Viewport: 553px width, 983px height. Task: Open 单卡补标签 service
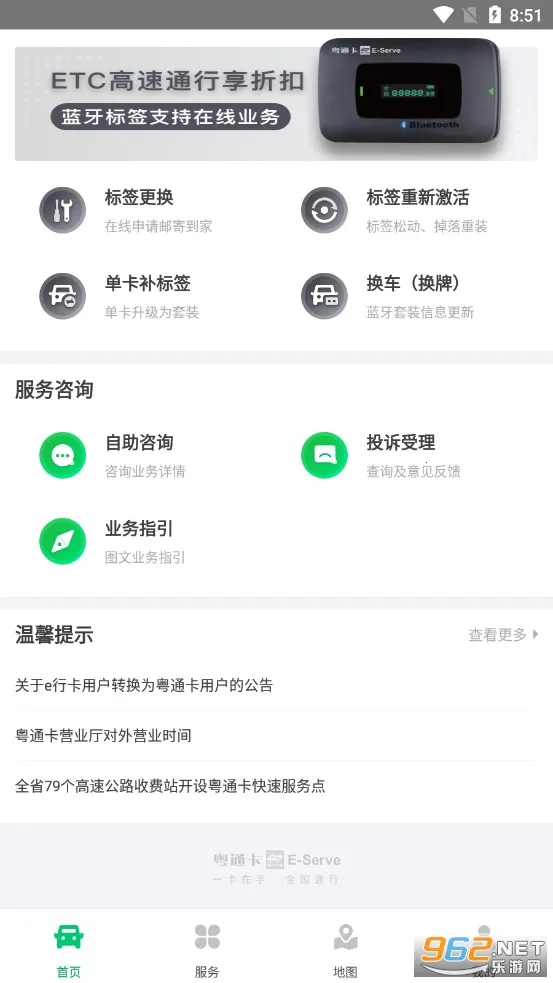(119, 296)
